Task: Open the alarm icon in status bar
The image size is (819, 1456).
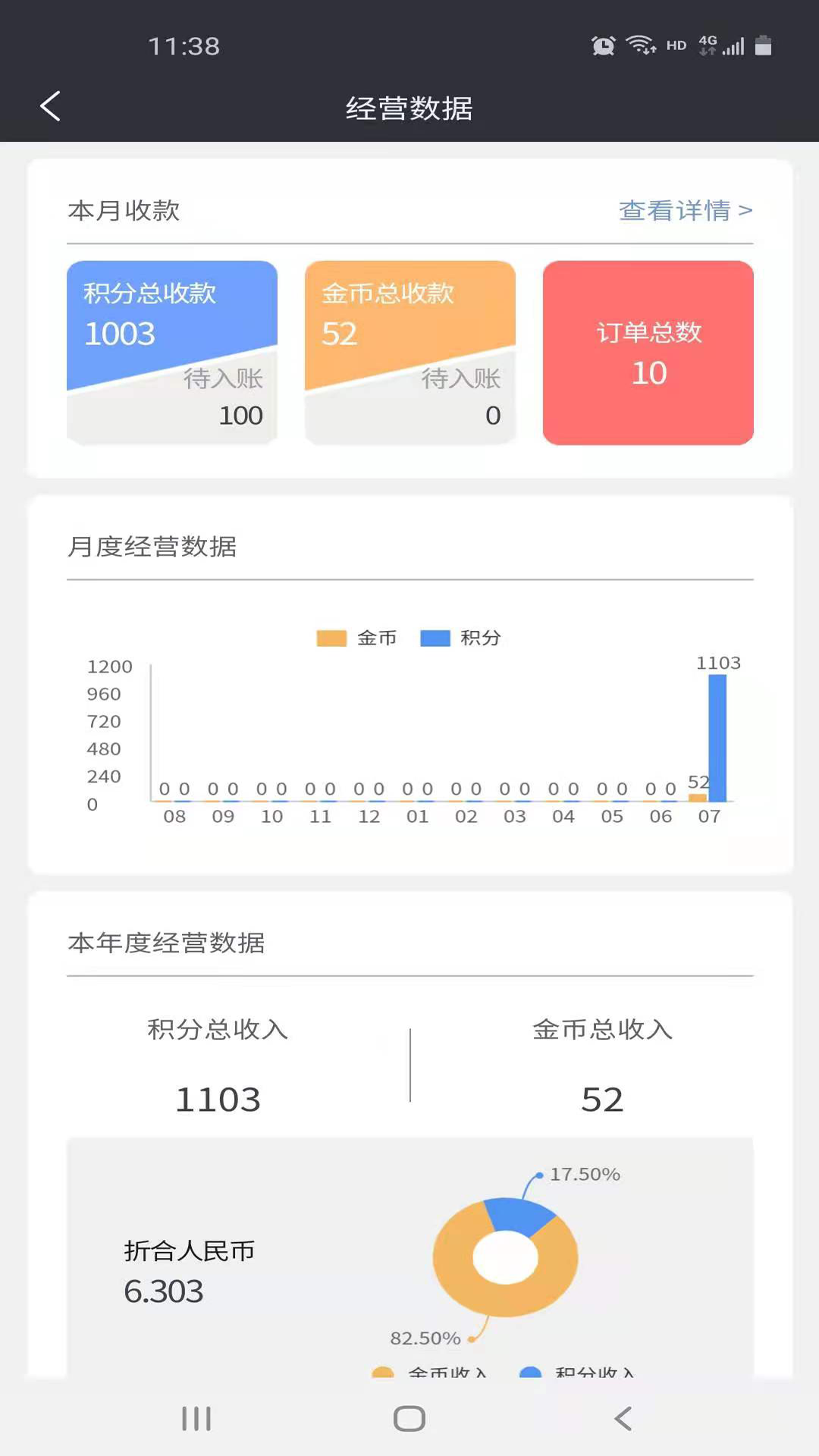Action: 601,45
